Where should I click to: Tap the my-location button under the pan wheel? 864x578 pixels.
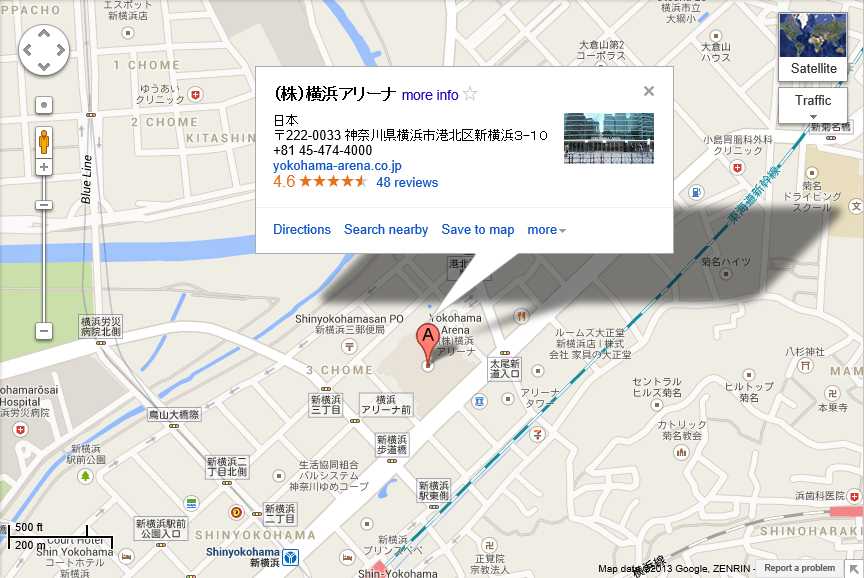(x=44, y=104)
